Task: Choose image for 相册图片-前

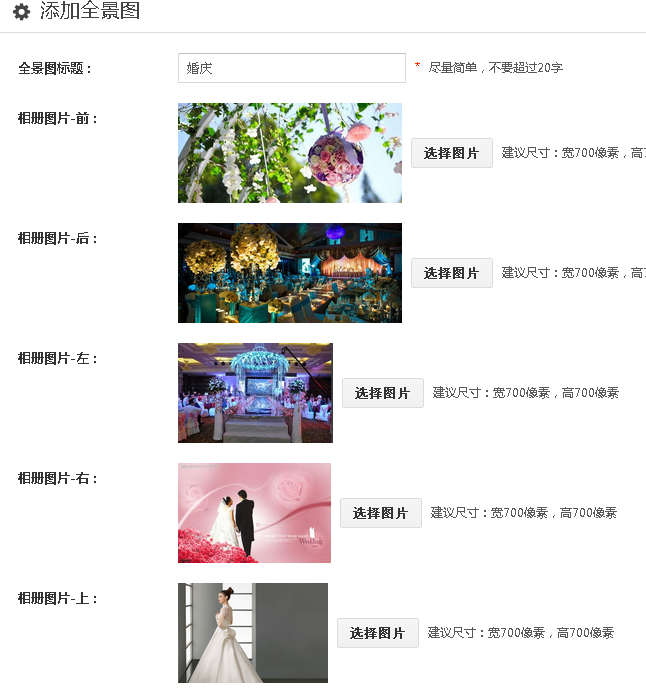Action: [451, 153]
